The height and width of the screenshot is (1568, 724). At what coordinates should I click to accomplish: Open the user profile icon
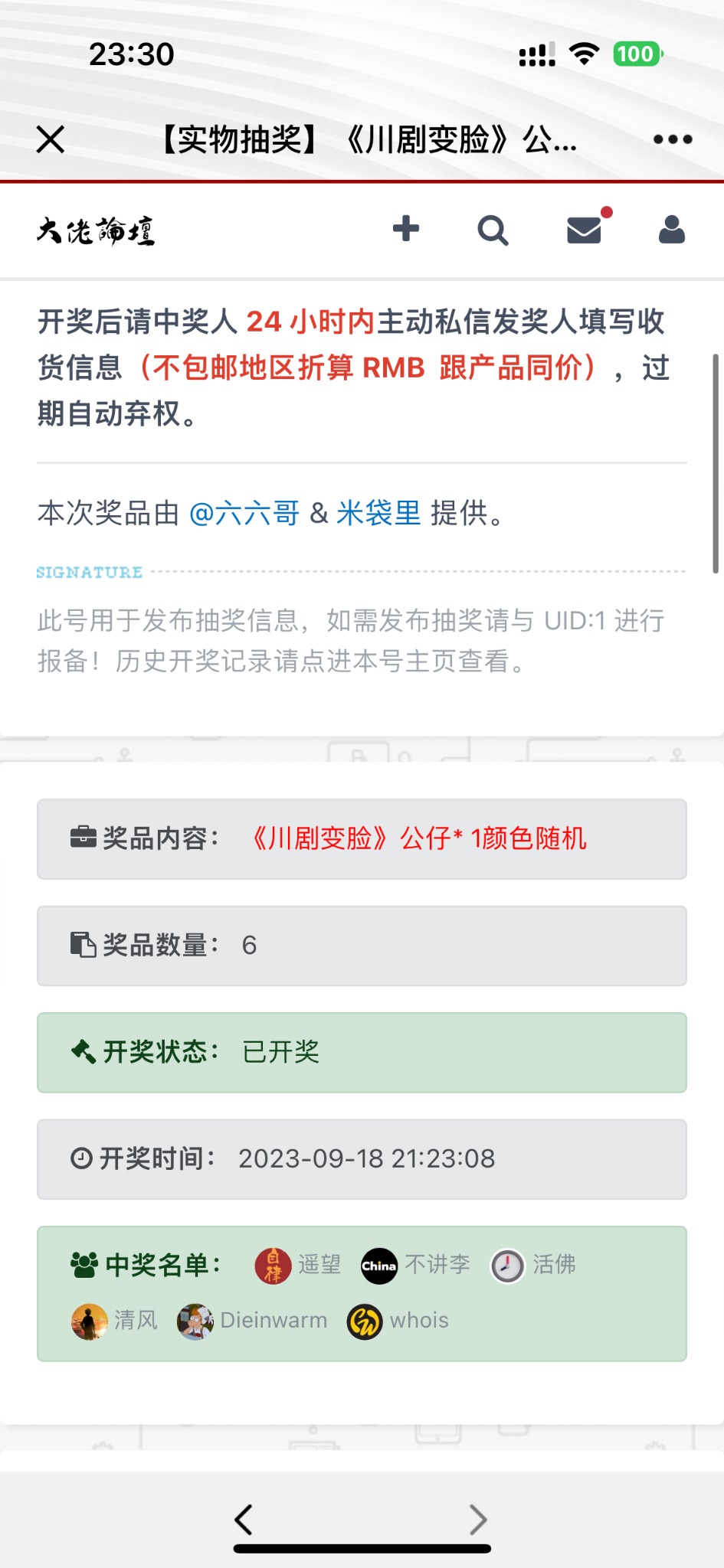coord(671,230)
